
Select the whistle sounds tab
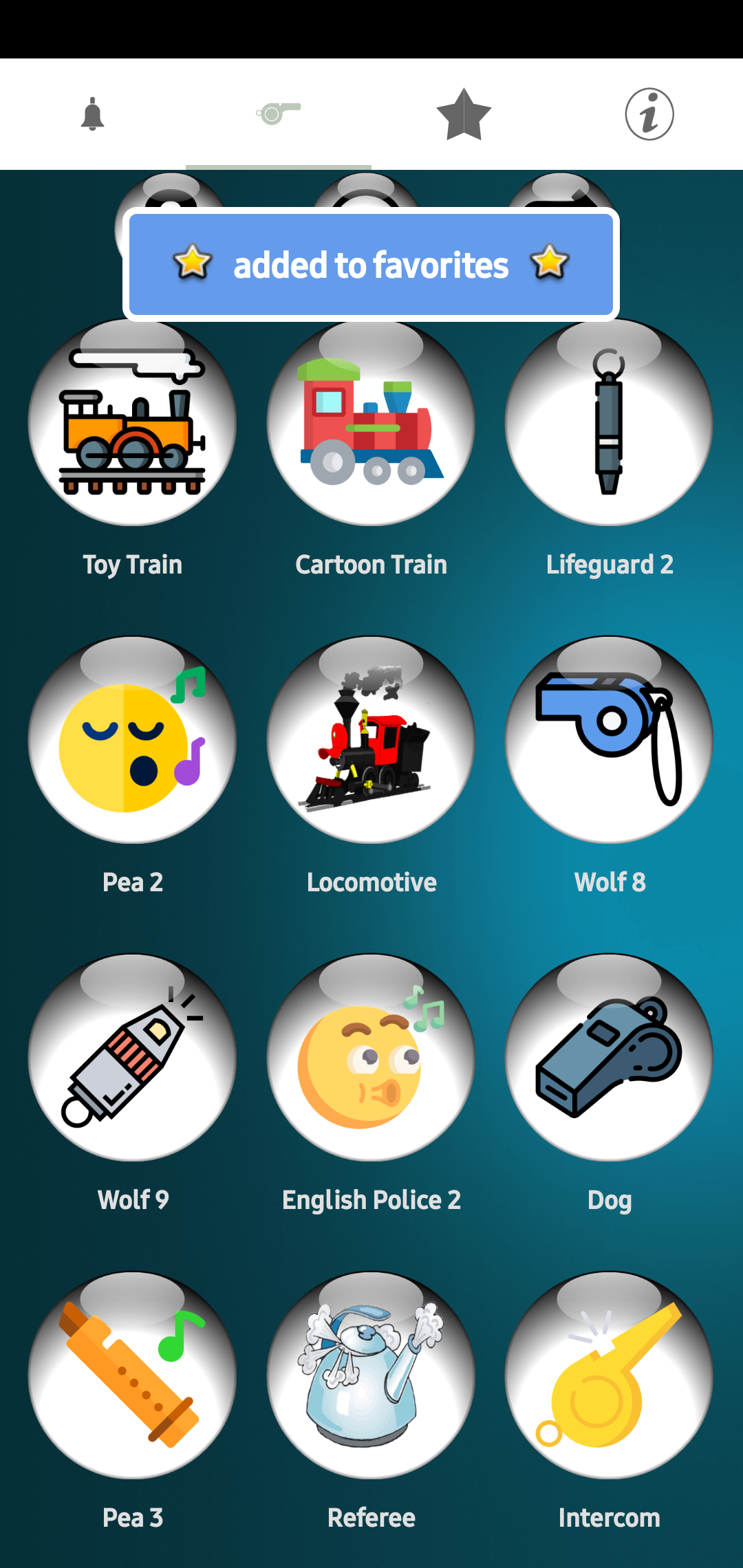pyautogui.click(x=278, y=114)
